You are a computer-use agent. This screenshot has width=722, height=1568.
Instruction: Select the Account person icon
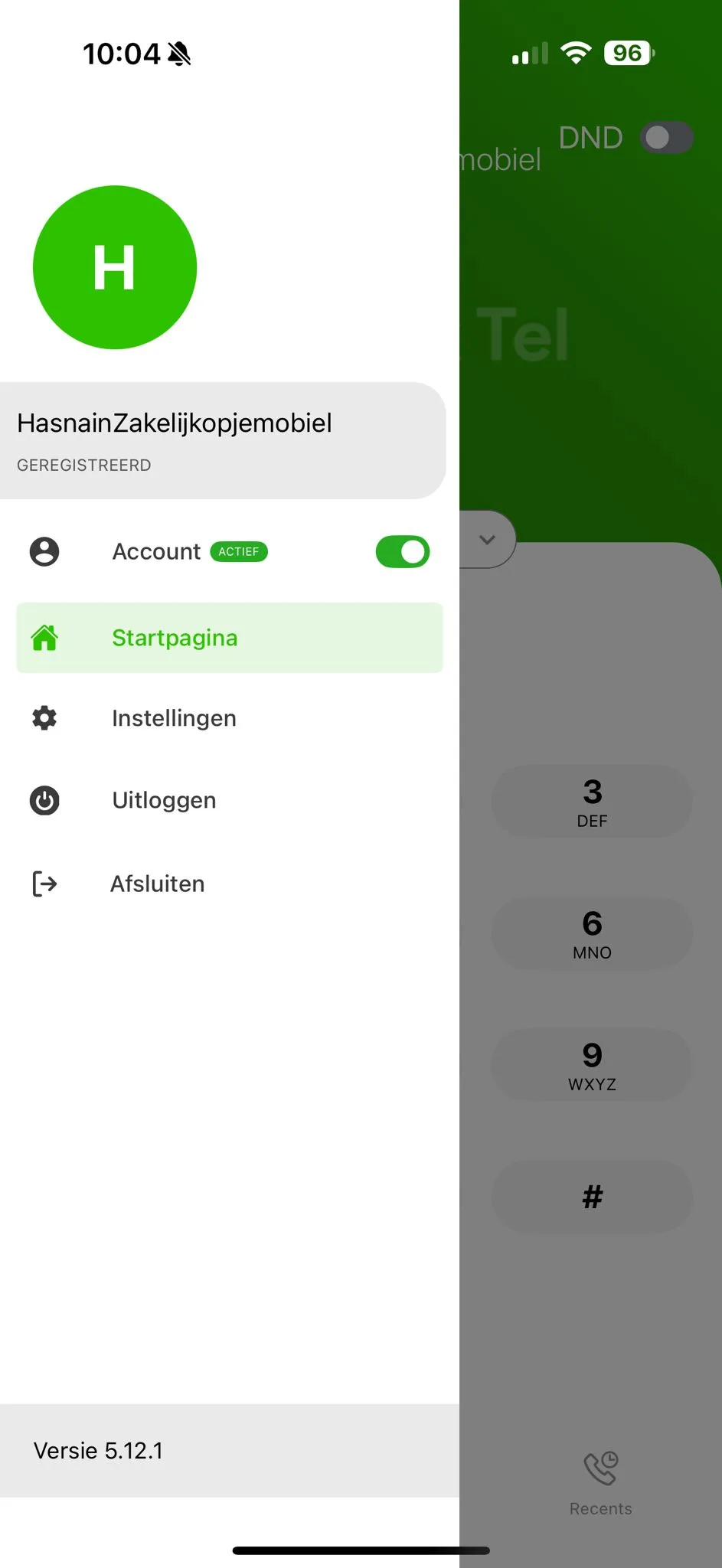(x=44, y=551)
